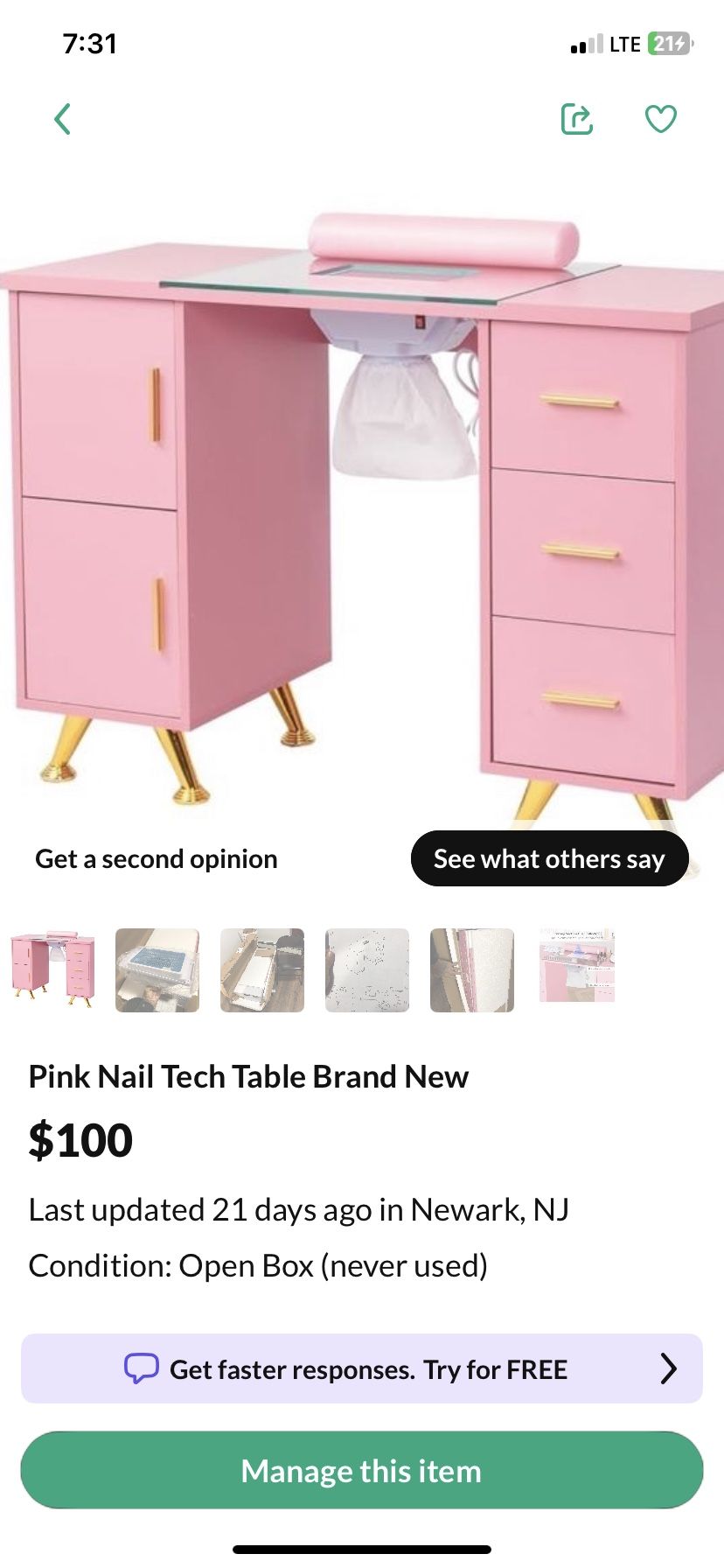Share this listing

tap(577, 119)
